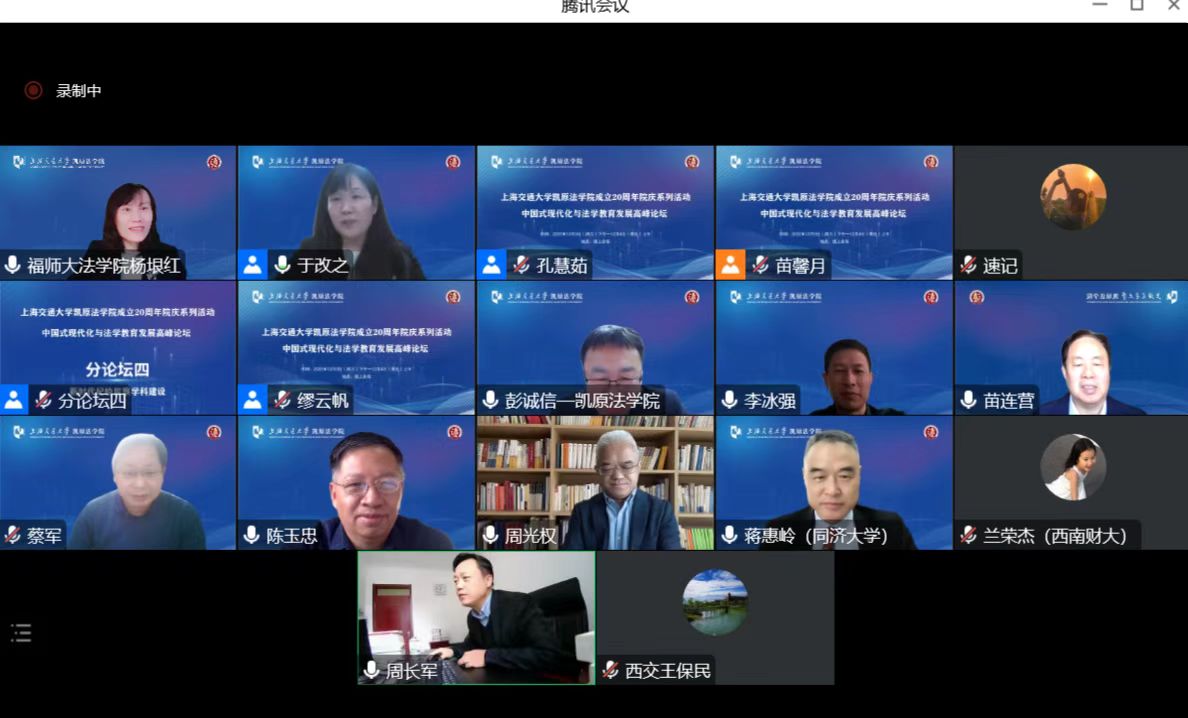This screenshot has width=1188, height=718.
Task: Select 缪云帆's participant tile
Action: click(356, 347)
